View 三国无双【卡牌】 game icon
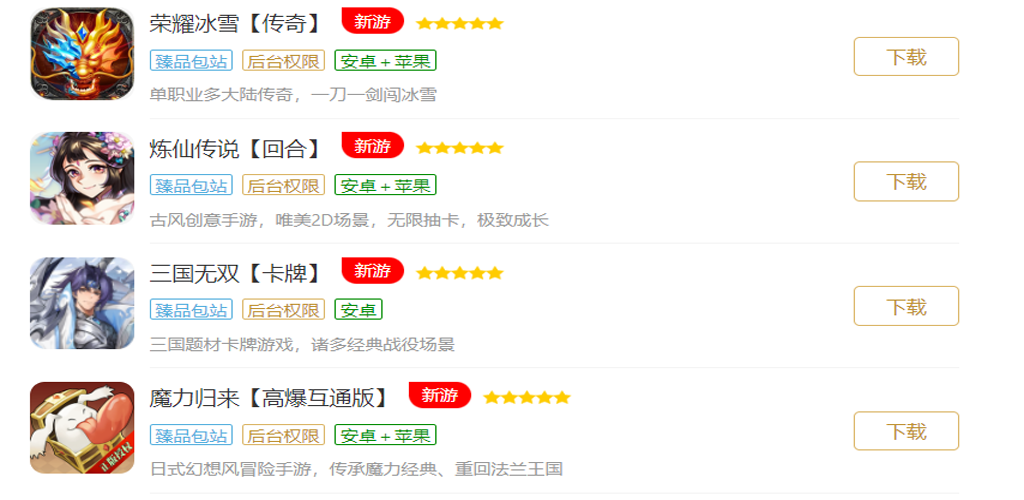 82,303
